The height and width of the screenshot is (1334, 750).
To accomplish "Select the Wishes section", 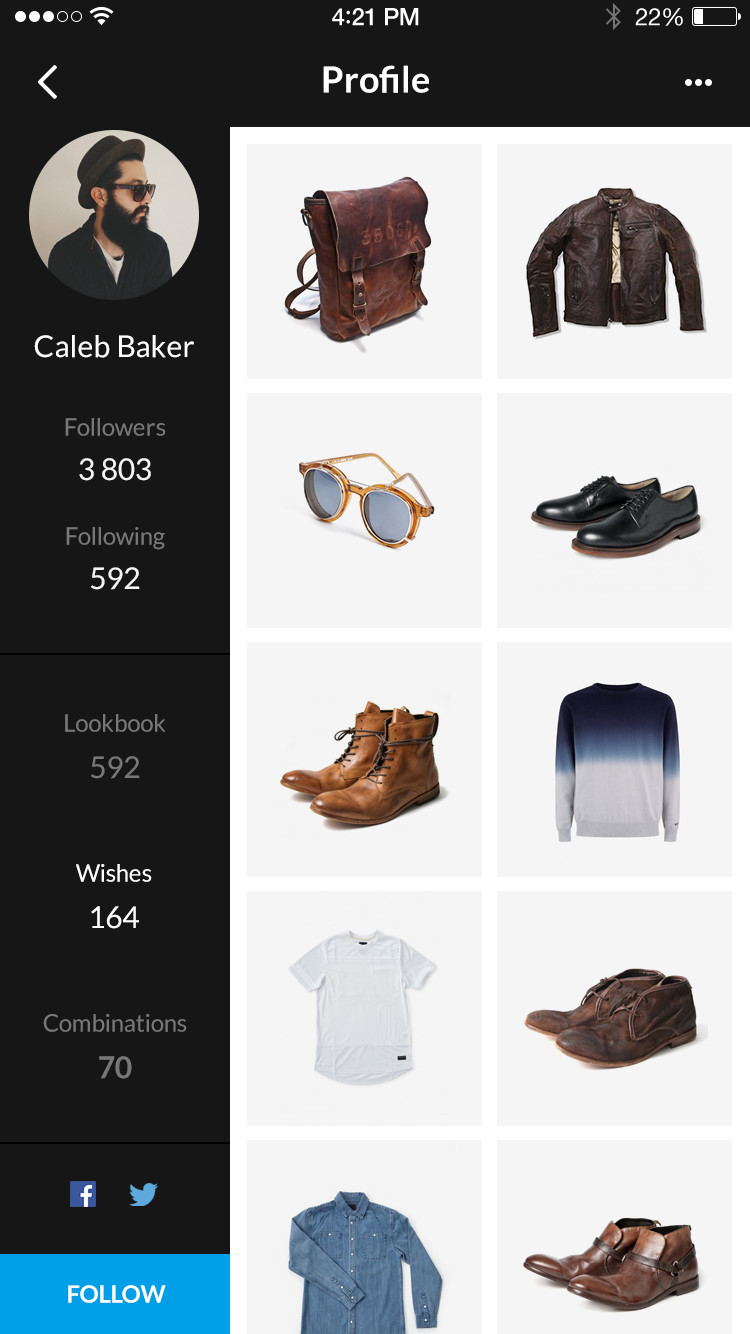I will [115, 896].
